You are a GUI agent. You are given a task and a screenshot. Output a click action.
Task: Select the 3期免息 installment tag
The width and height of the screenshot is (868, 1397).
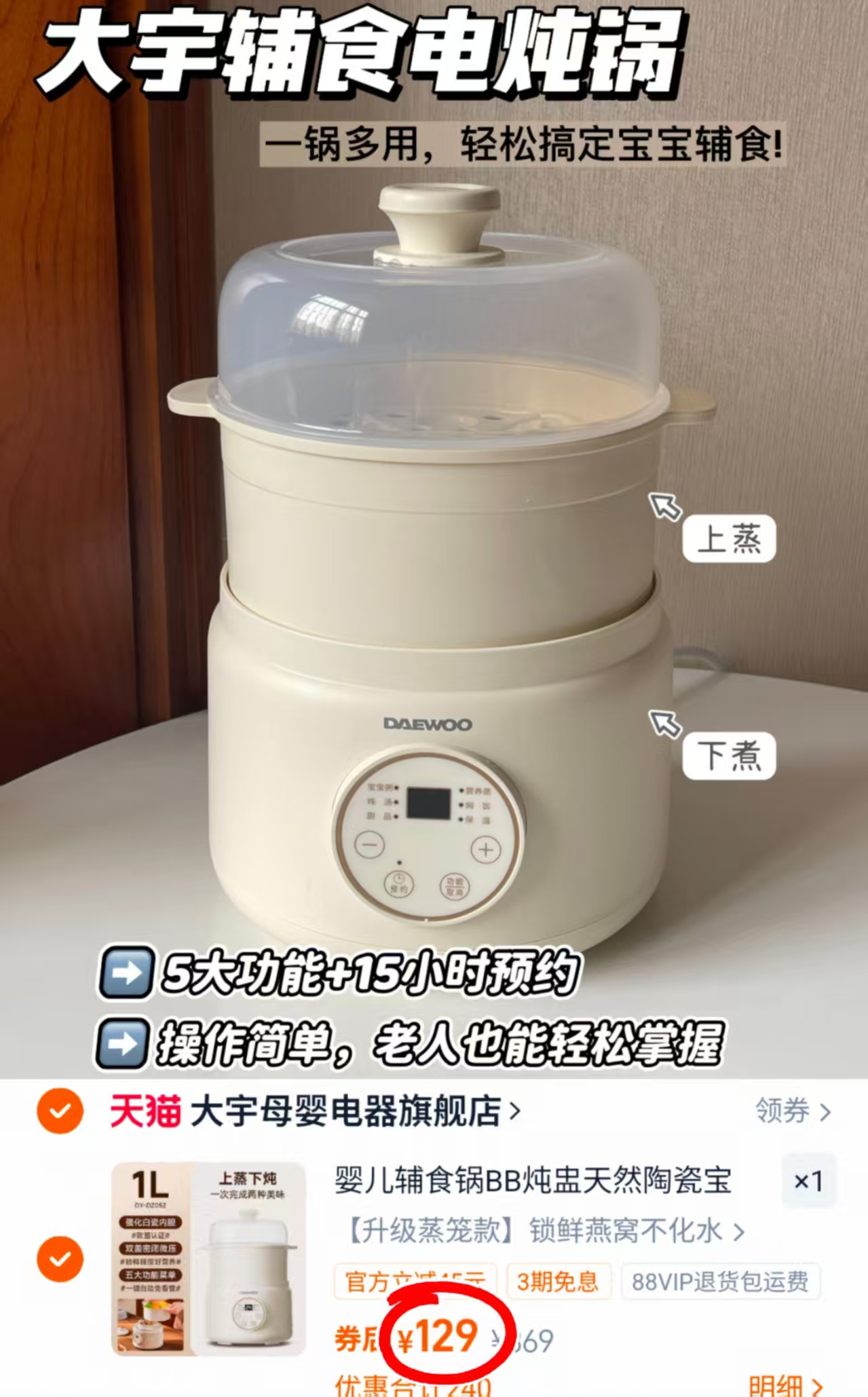[559, 1282]
